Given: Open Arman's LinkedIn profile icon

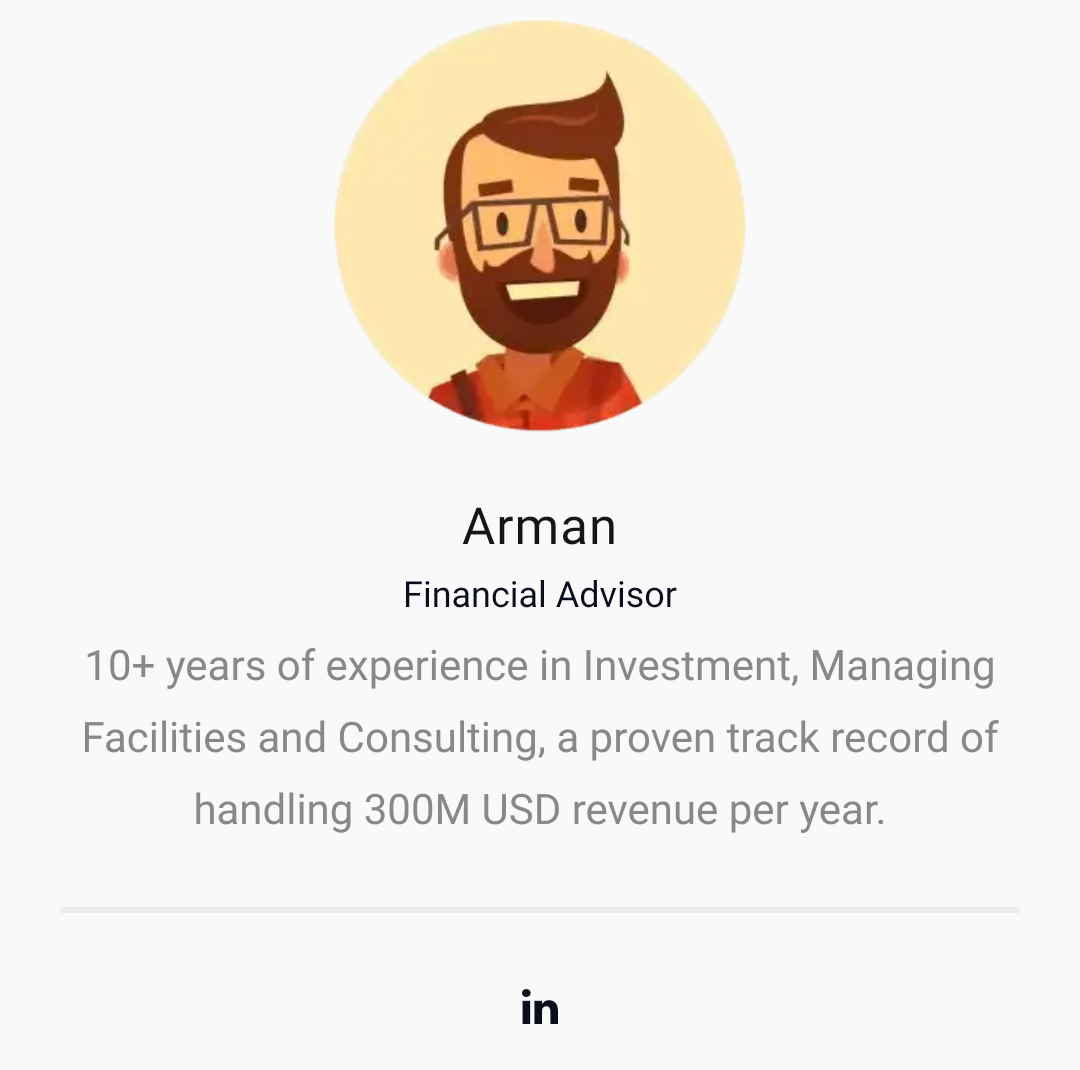Looking at the screenshot, I should [540, 1007].
